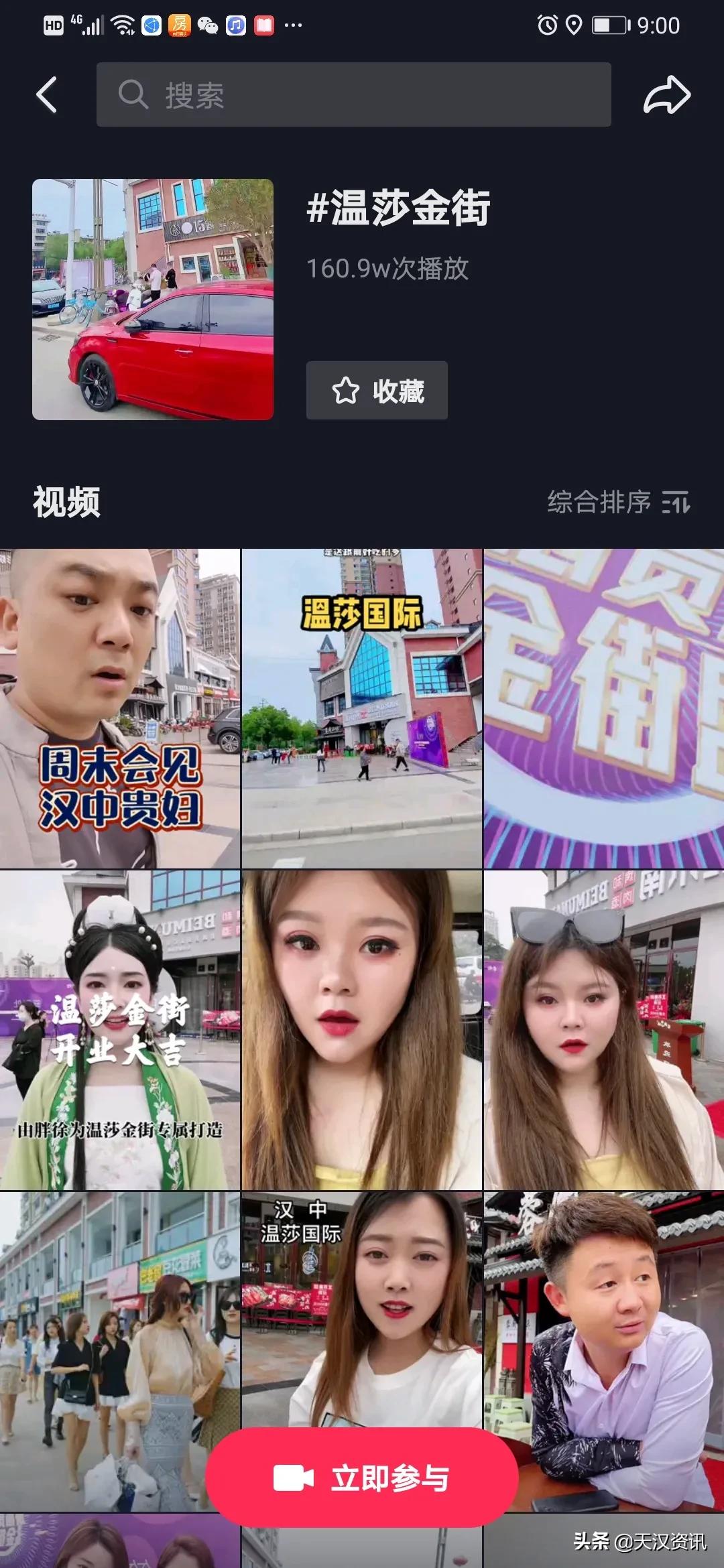Viewport: 724px width, 1568px height.
Task: Open the red car hashtag cover thumbnail
Action: 153,301
